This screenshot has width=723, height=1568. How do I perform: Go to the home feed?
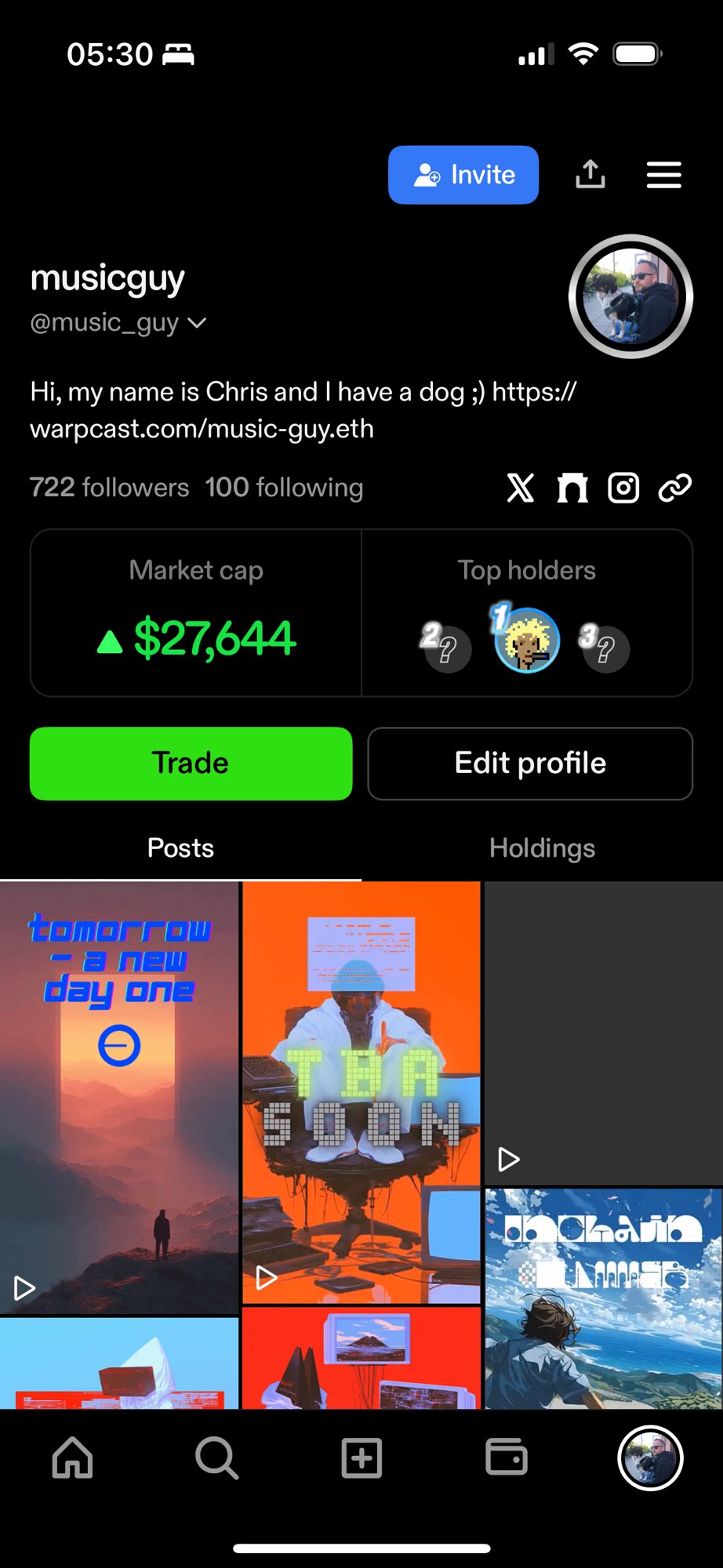[72, 1458]
